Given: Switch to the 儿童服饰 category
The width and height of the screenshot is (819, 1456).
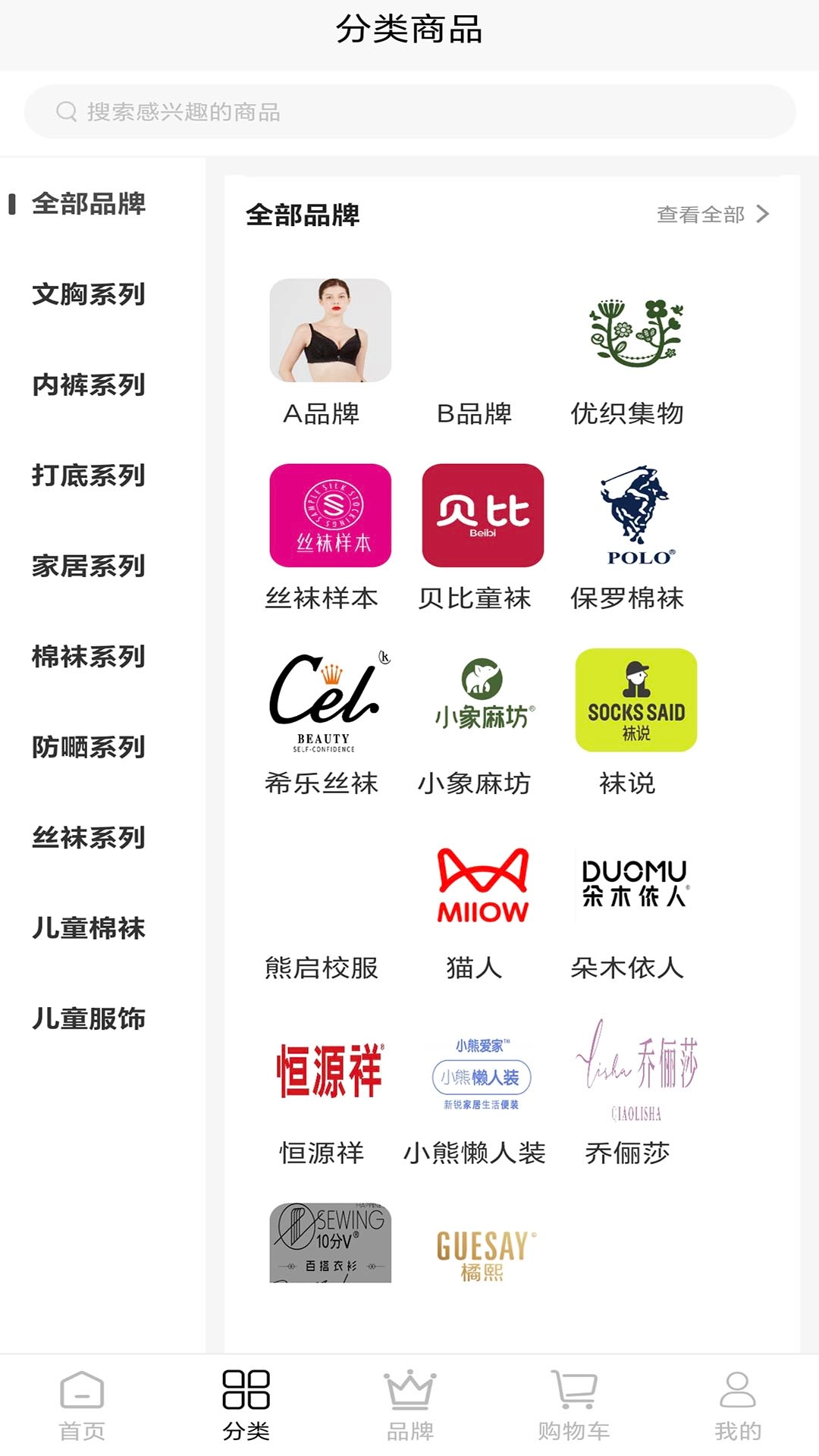Looking at the screenshot, I should coord(89,1019).
